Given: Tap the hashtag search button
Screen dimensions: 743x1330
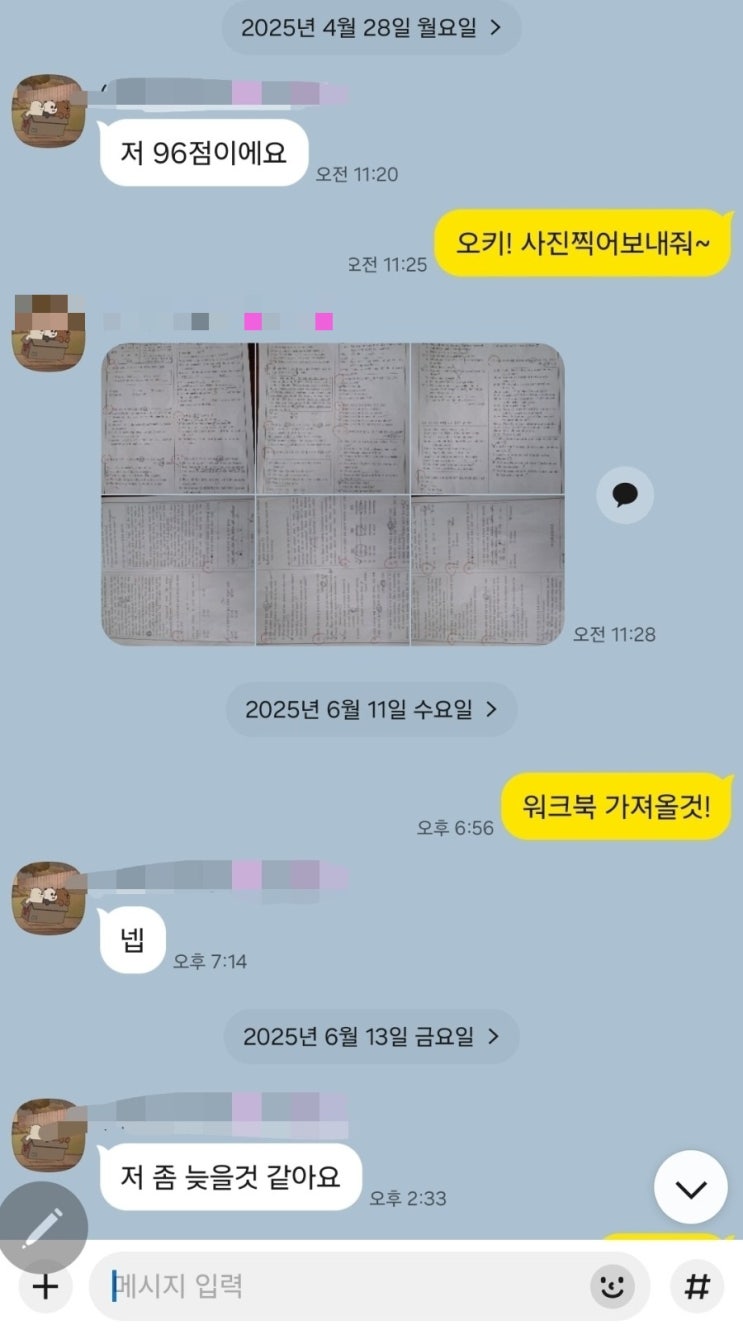Looking at the screenshot, I should pyautogui.click(x=697, y=1286).
